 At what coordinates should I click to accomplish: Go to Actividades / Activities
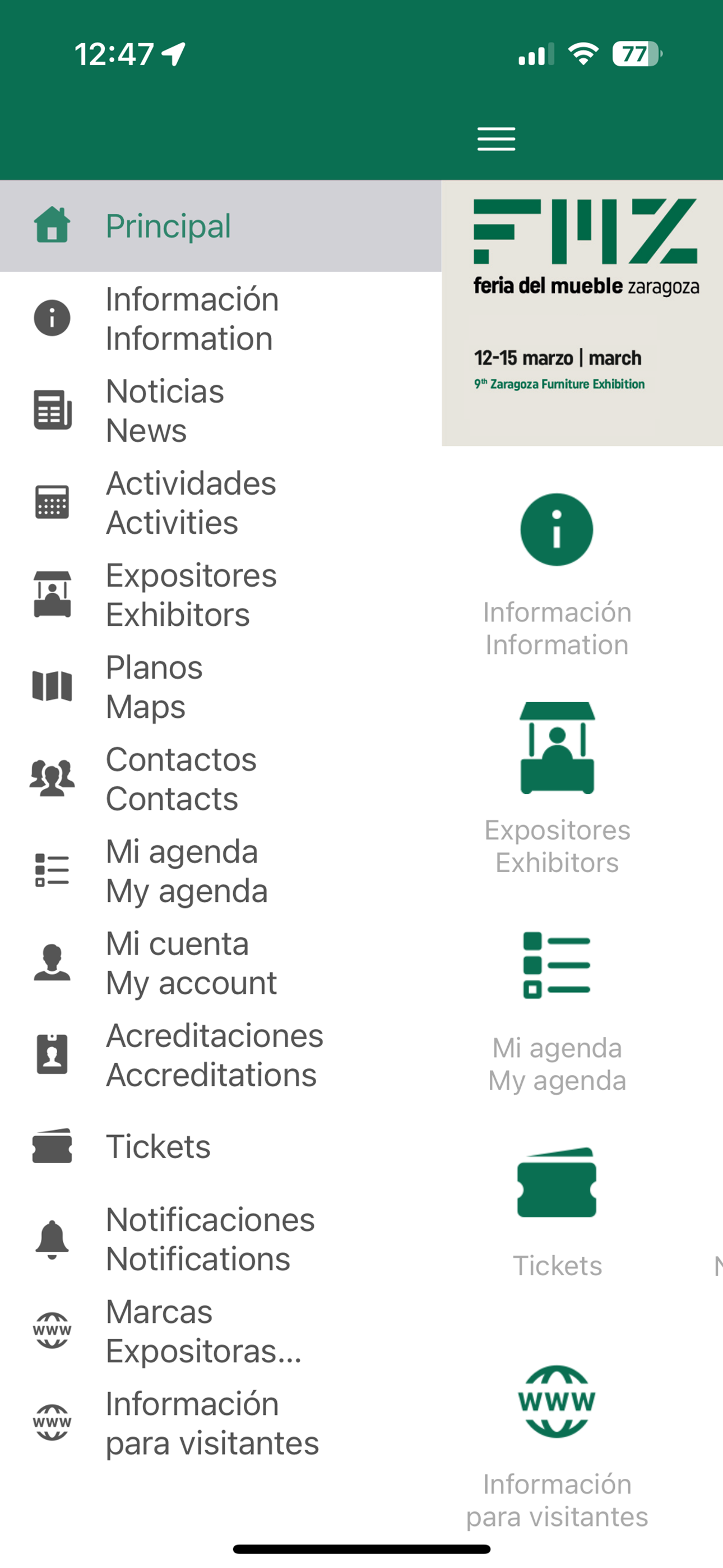(x=220, y=503)
